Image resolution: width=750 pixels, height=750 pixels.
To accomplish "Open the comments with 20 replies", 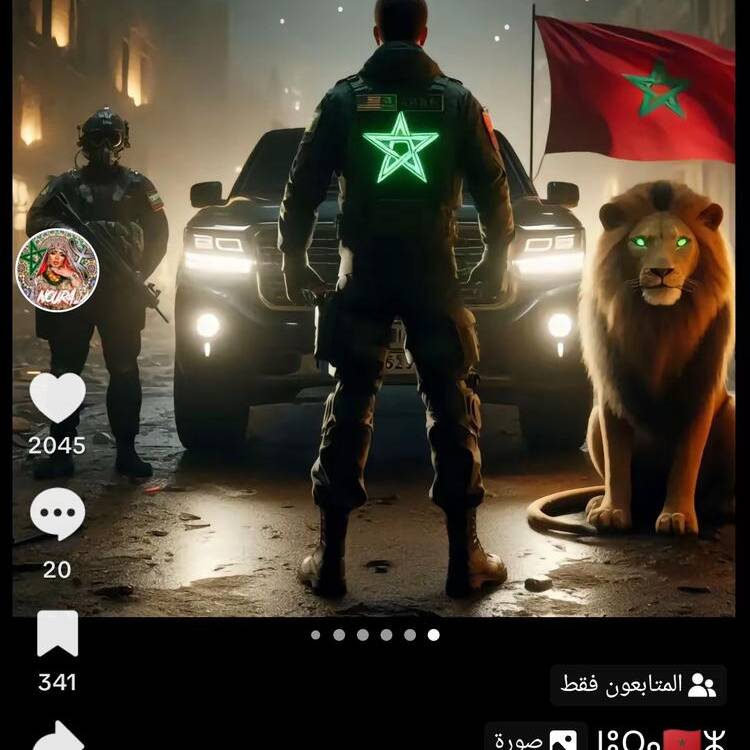I will 57,514.
